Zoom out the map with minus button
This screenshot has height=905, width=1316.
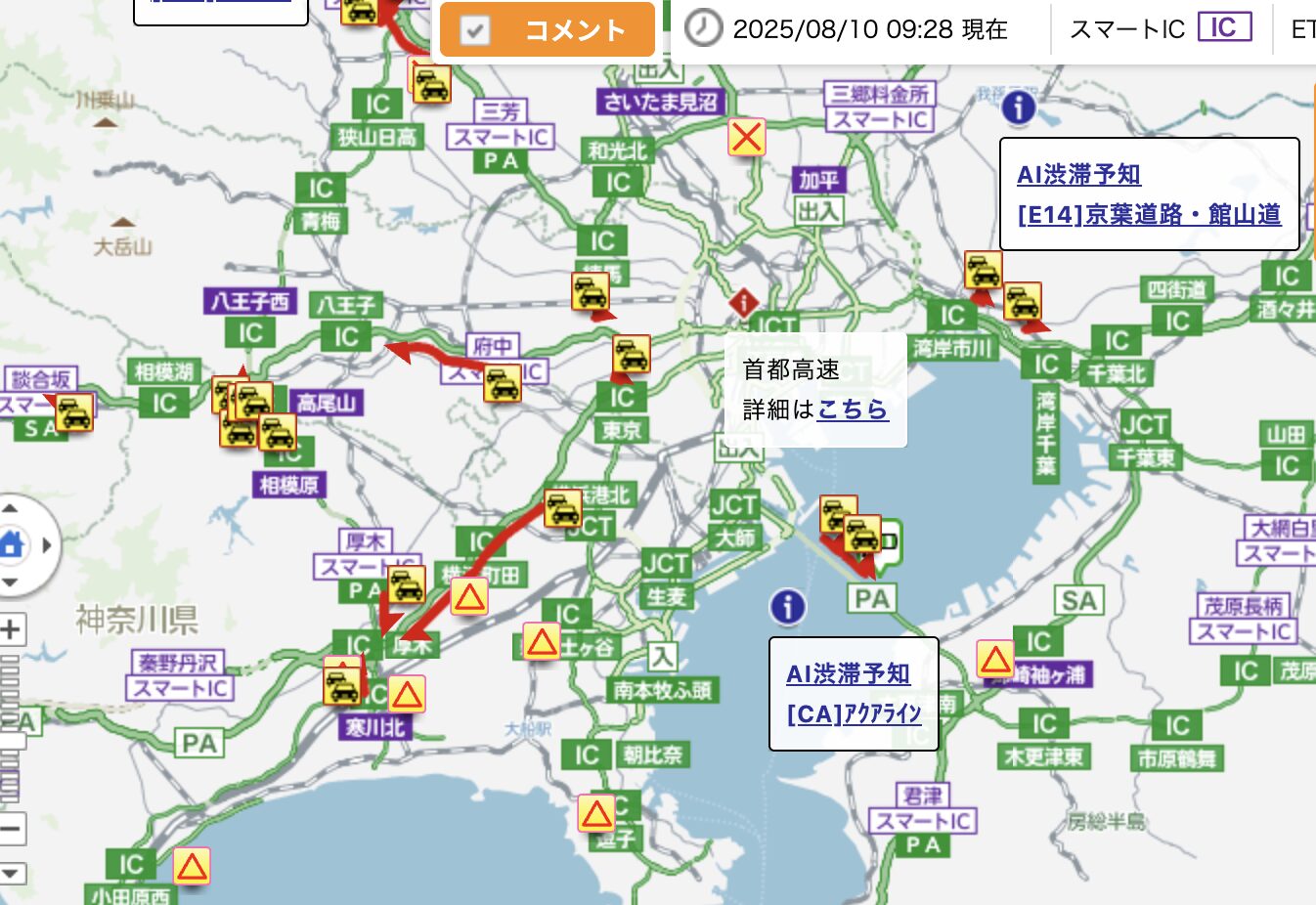(11, 830)
